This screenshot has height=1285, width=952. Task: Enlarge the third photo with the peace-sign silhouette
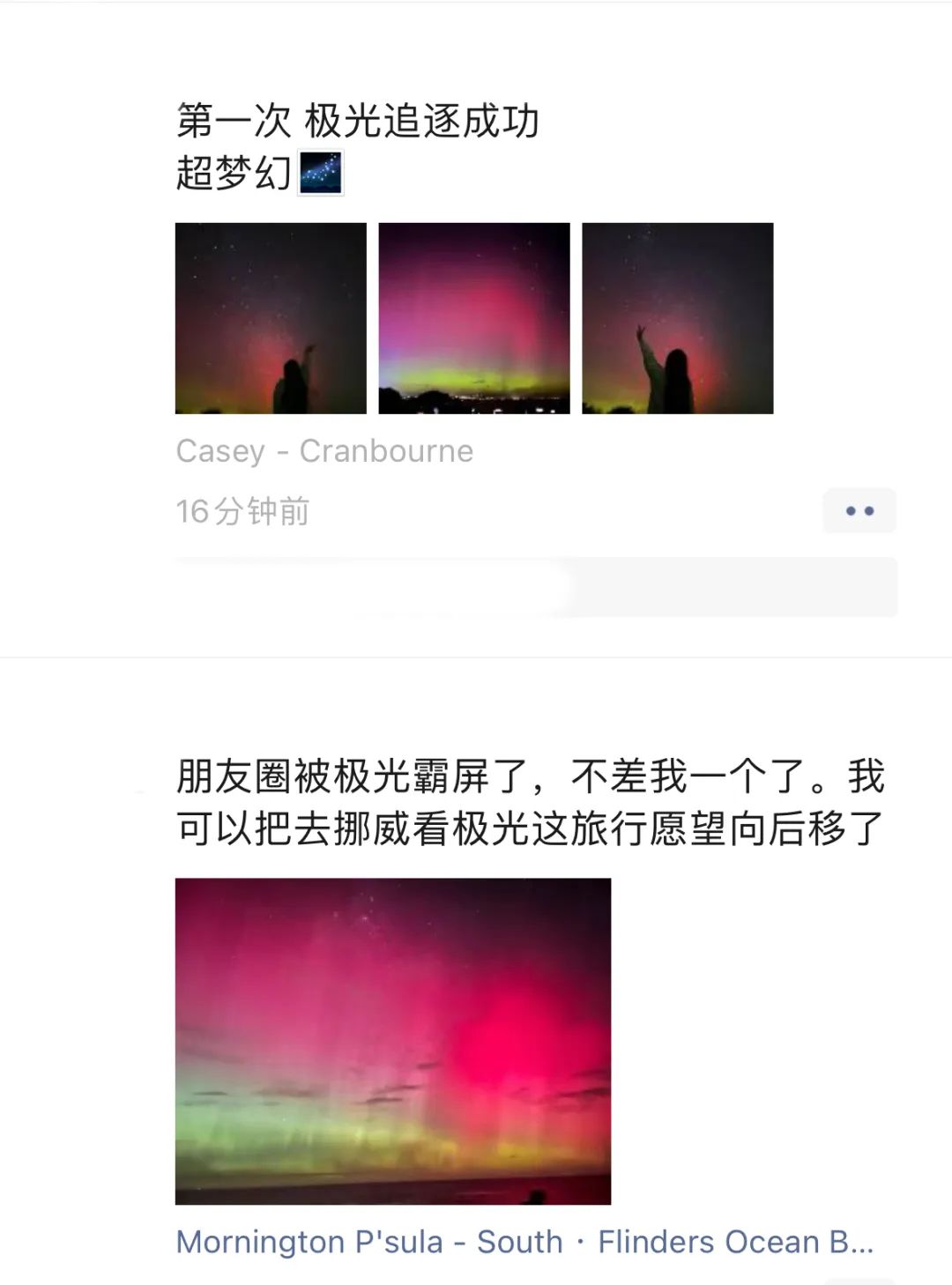678,318
